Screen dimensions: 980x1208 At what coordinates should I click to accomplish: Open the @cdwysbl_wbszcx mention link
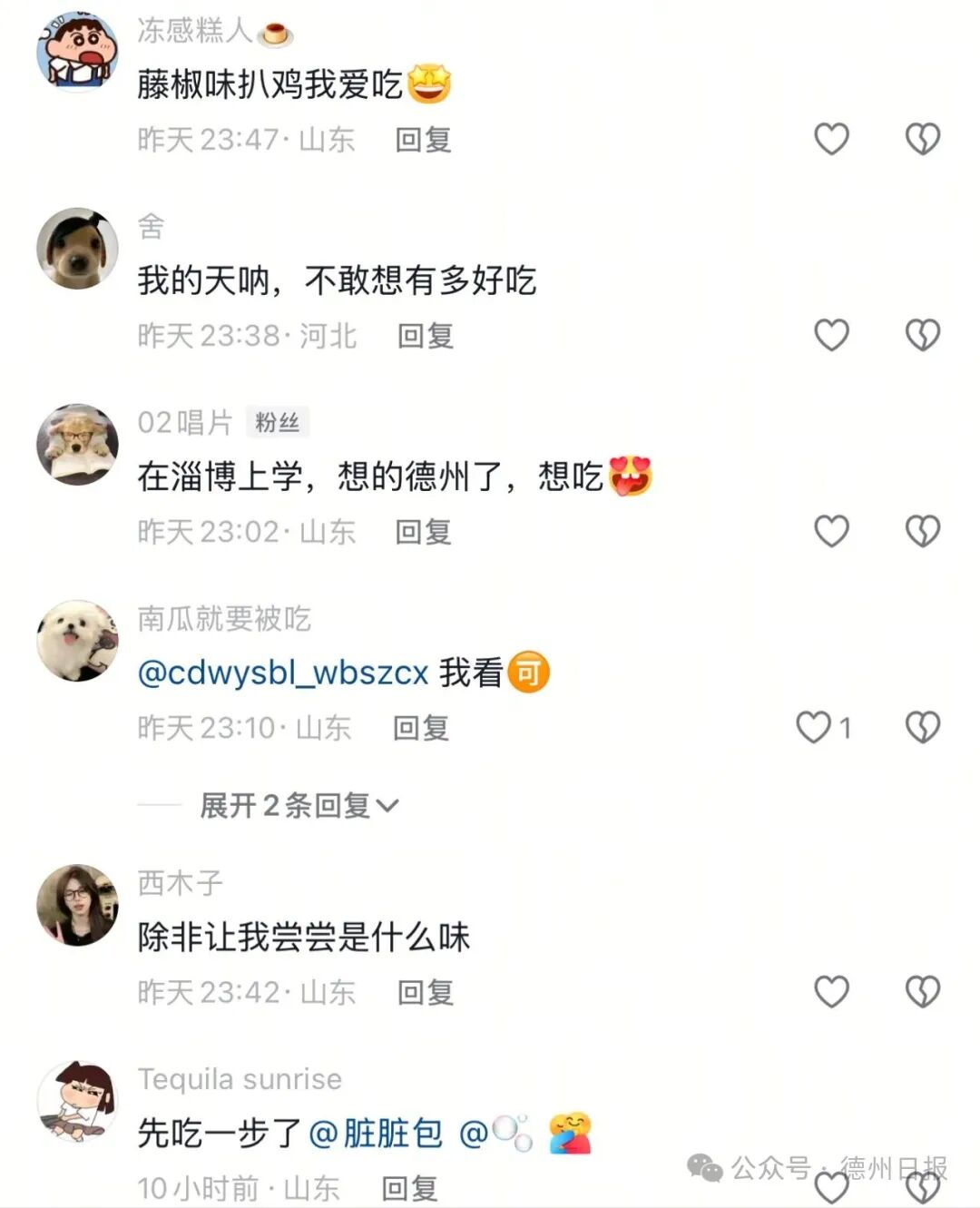click(282, 673)
